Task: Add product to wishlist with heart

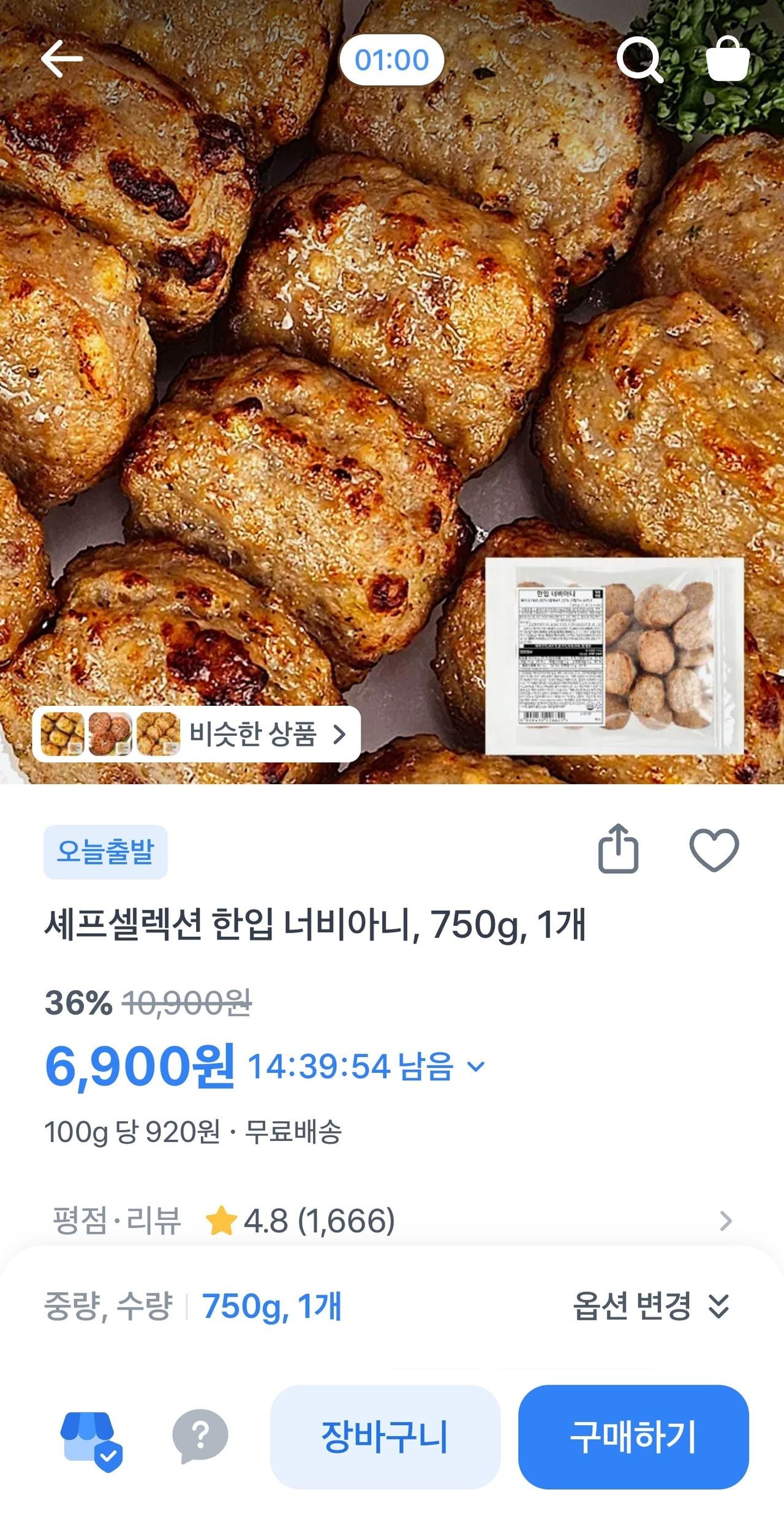Action: [x=714, y=850]
